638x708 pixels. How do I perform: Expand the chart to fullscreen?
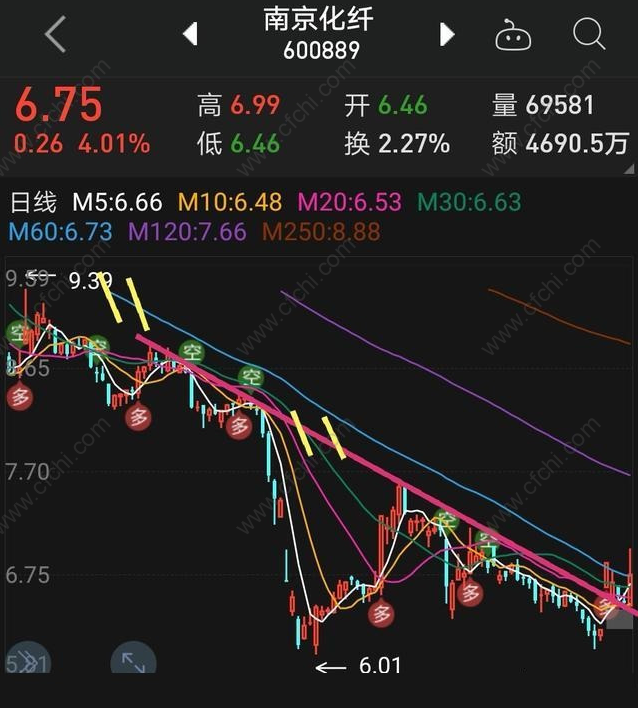click(132, 661)
